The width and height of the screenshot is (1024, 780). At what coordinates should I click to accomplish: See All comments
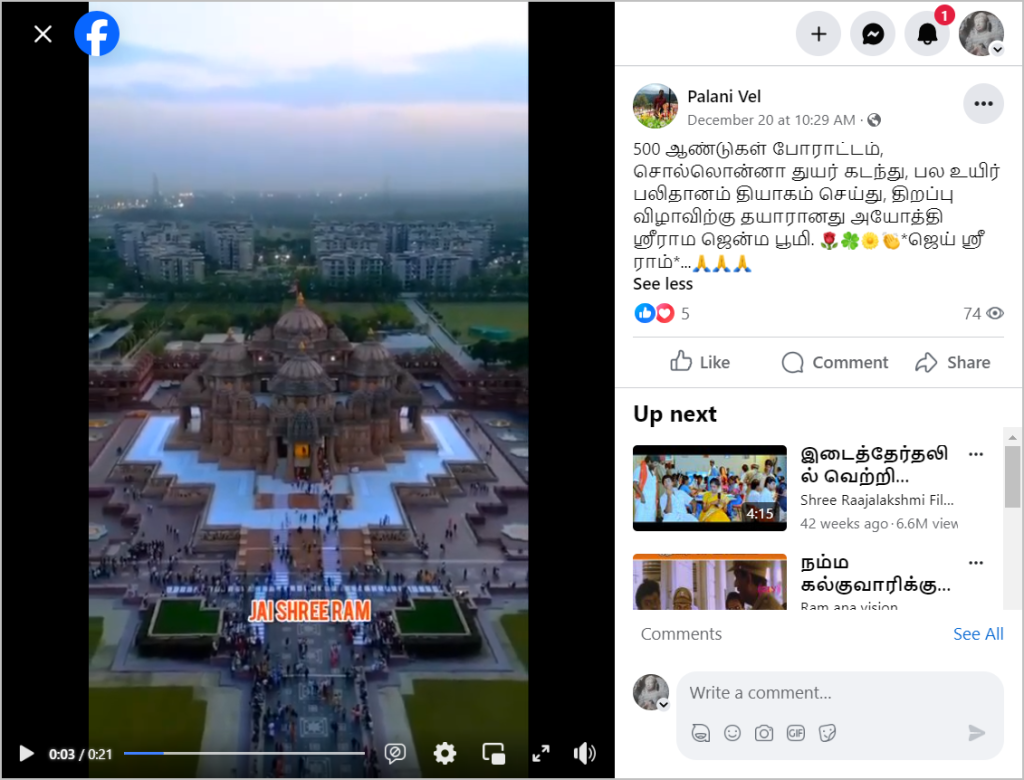point(978,634)
